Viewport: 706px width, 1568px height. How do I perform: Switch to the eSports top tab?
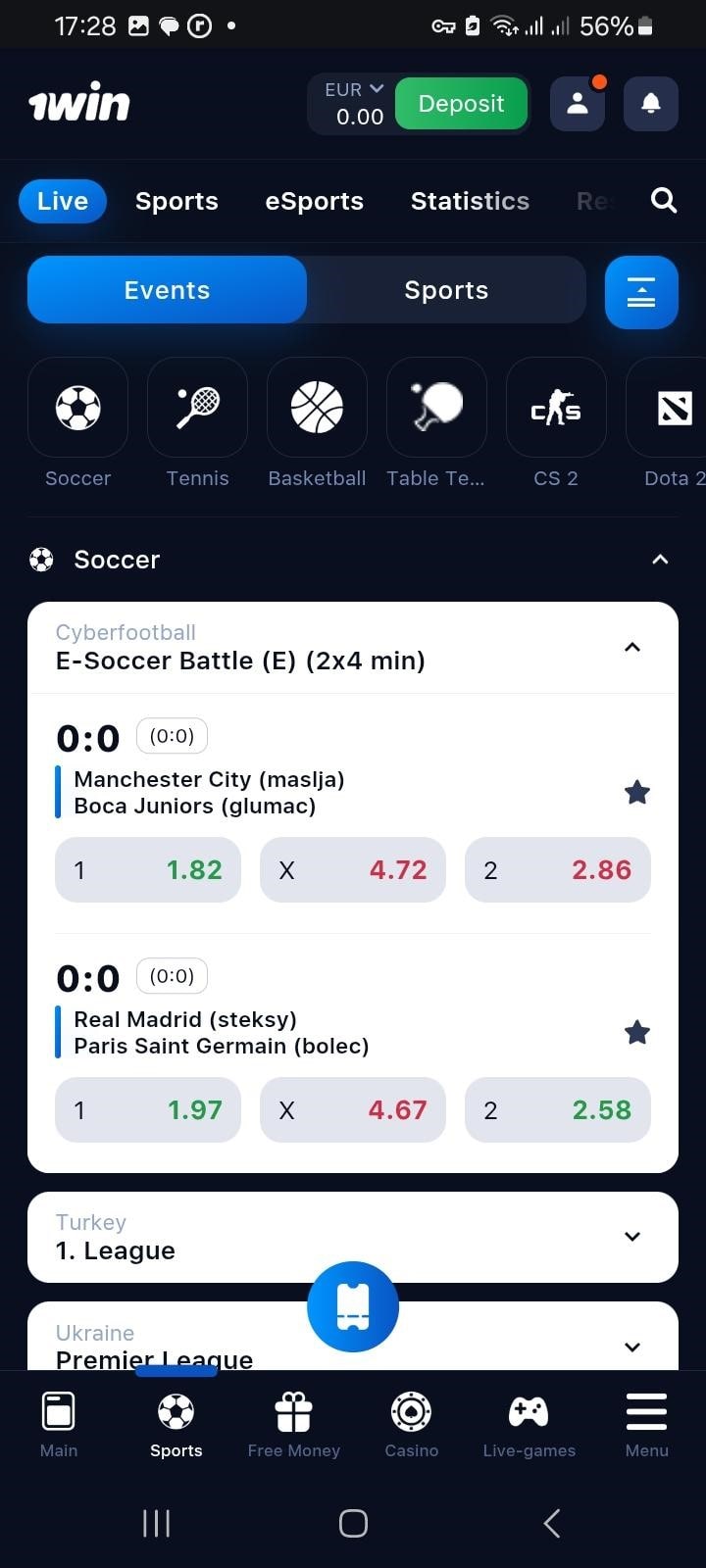(x=315, y=201)
